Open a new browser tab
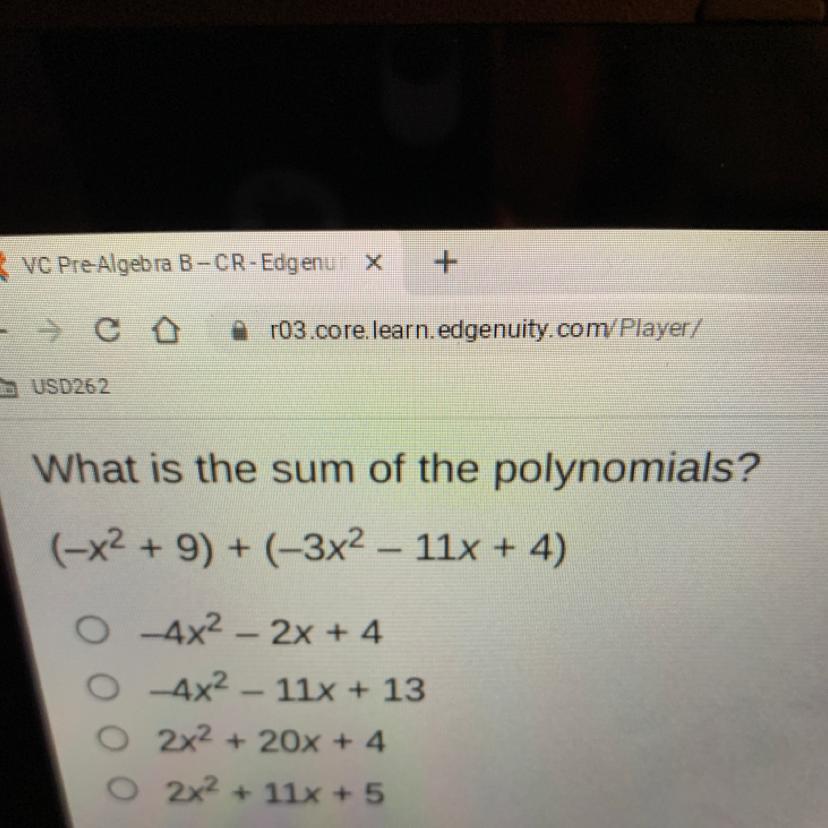Image resolution: width=828 pixels, height=828 pixels. (x=446, y=262)
